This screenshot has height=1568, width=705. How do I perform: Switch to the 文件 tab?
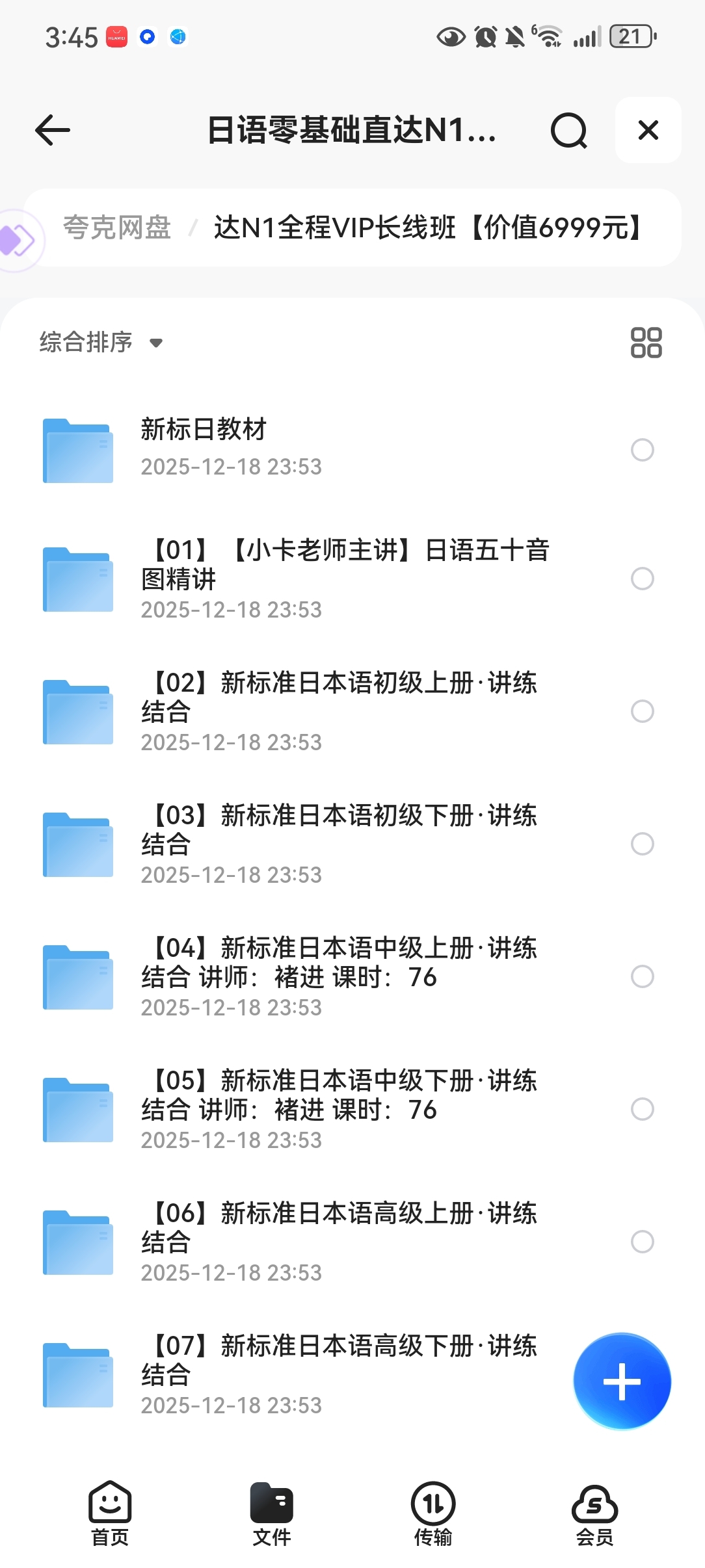[272, 1513]
